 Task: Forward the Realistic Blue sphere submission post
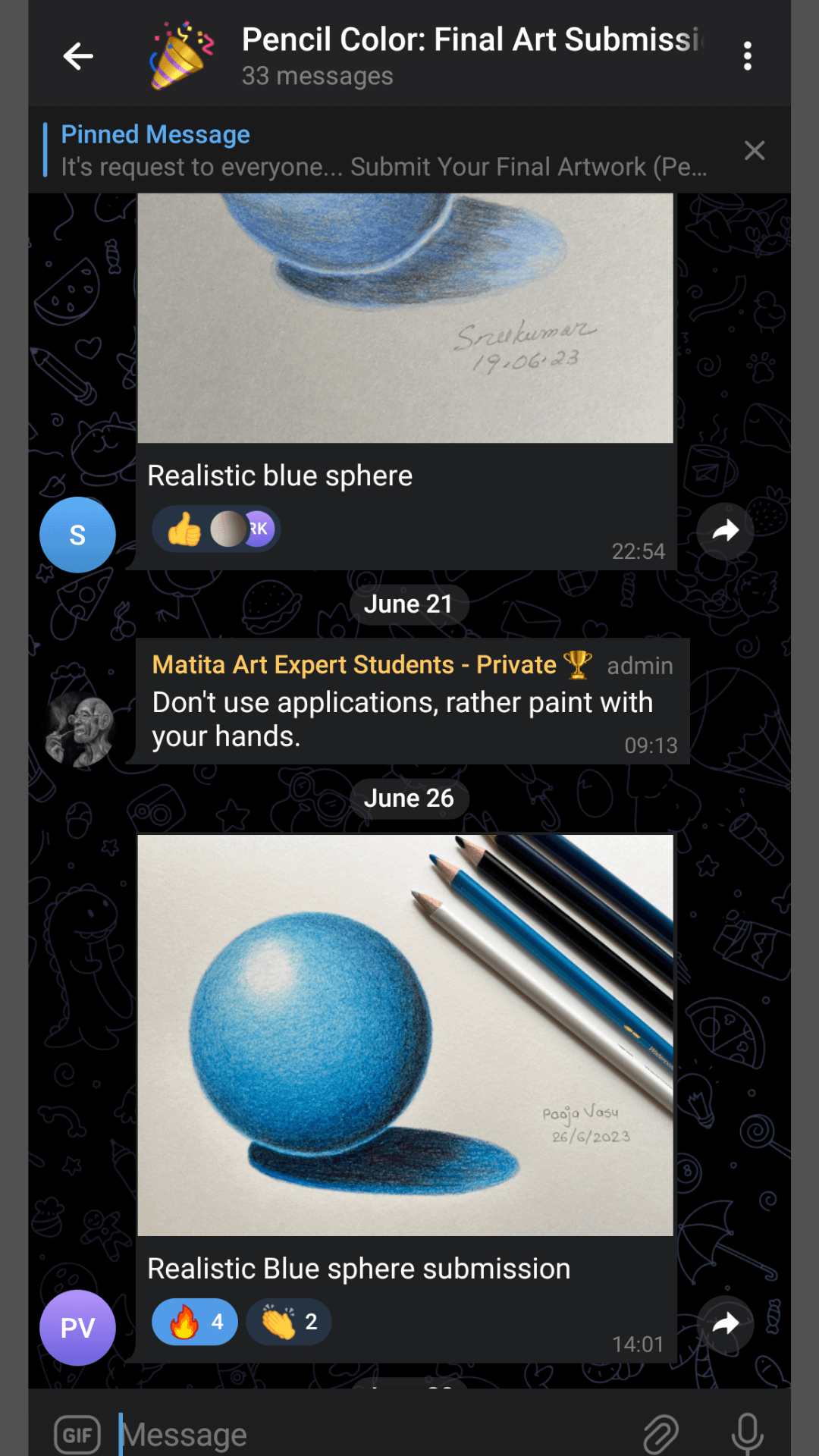726,1324
